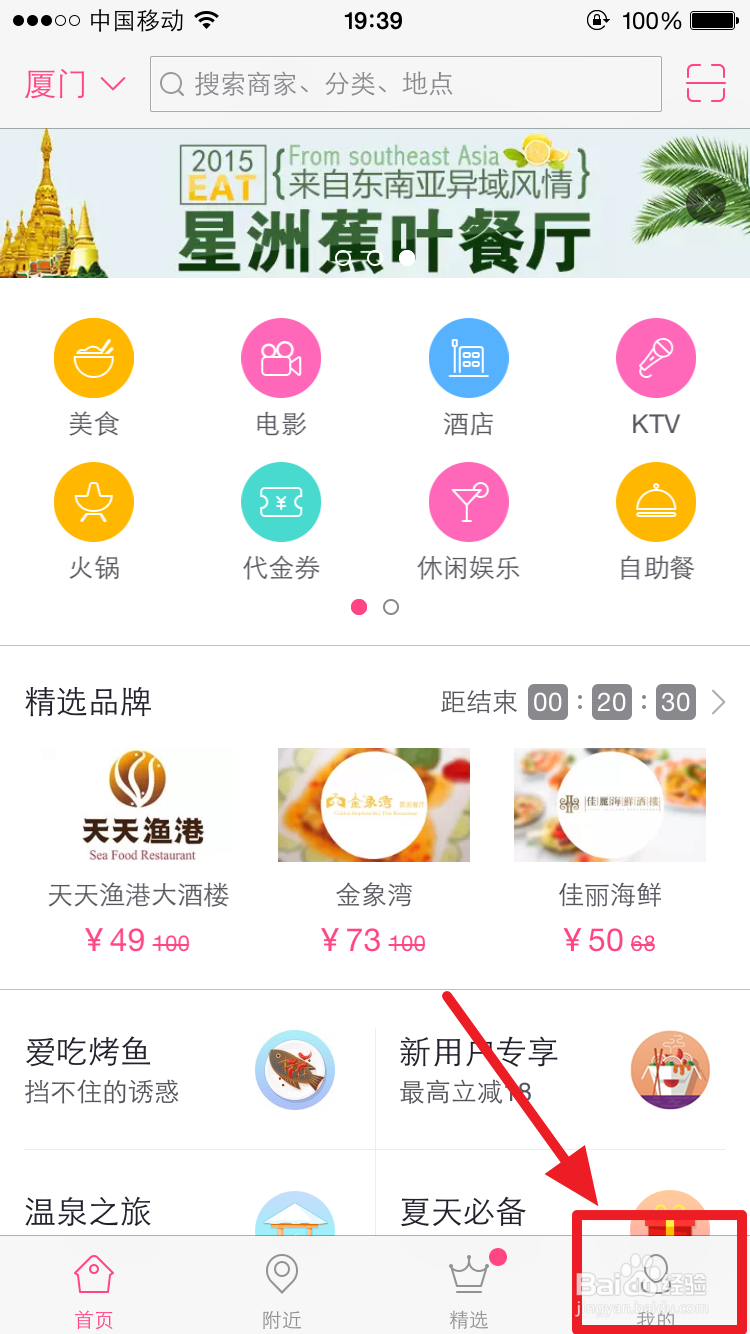Select the first banner indicator dot
The height and width of the screenshot is (1334, 750).
pos(343,258)
